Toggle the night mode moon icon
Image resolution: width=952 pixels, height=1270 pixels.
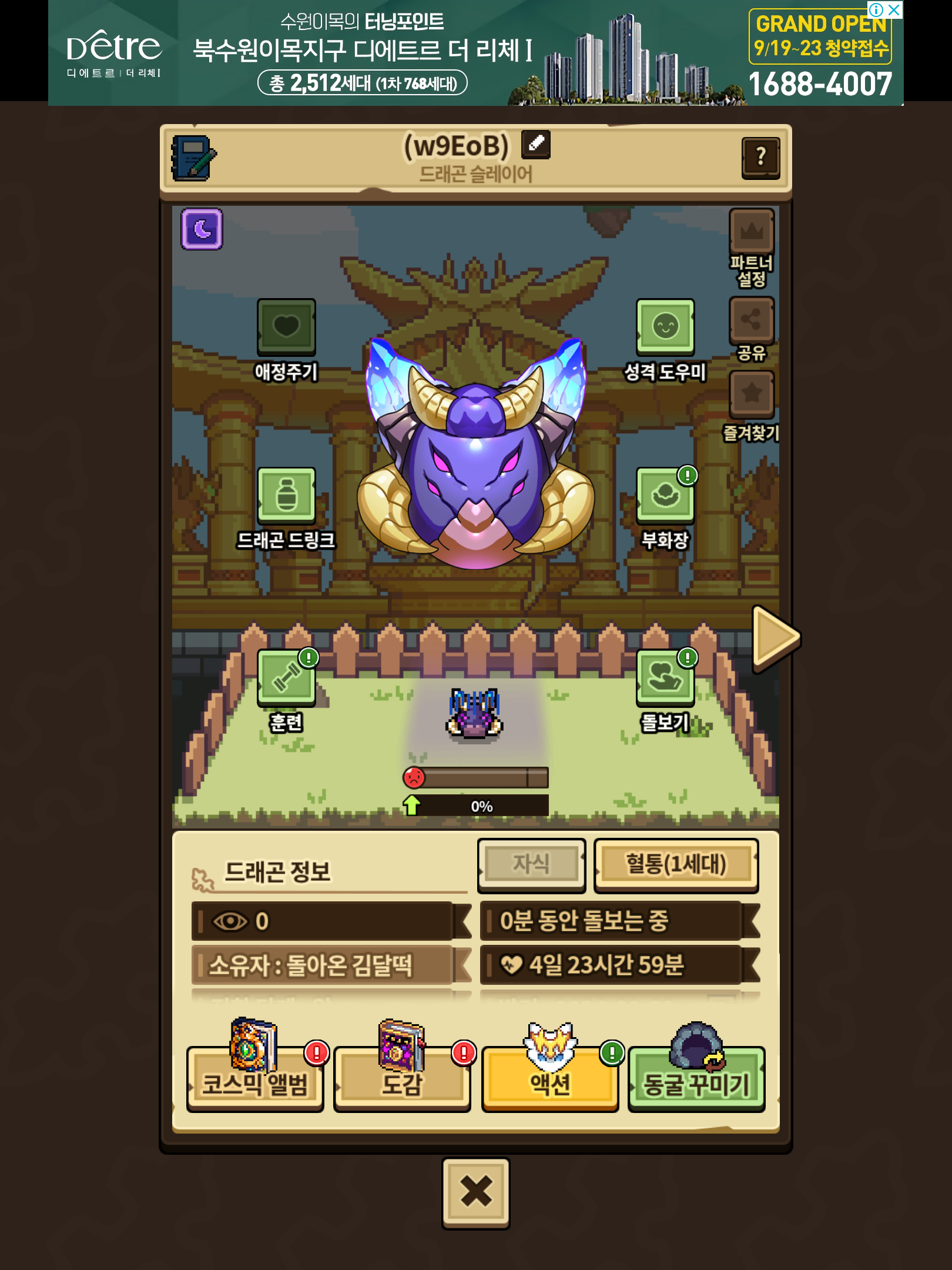[202, 229]
